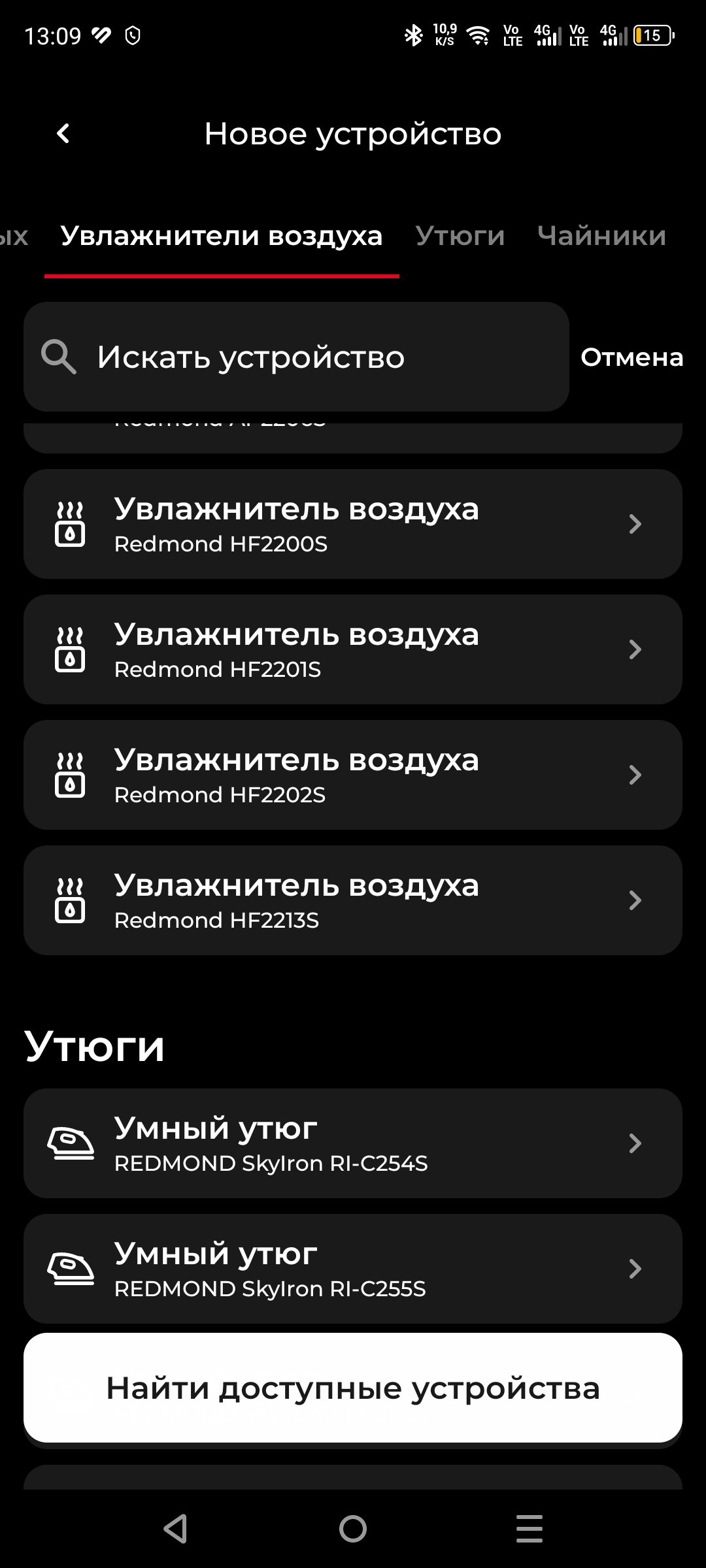Select smart iron SkyIron RI-C255S
This screenshot has width=706, height=1568.
(353, 1269)
